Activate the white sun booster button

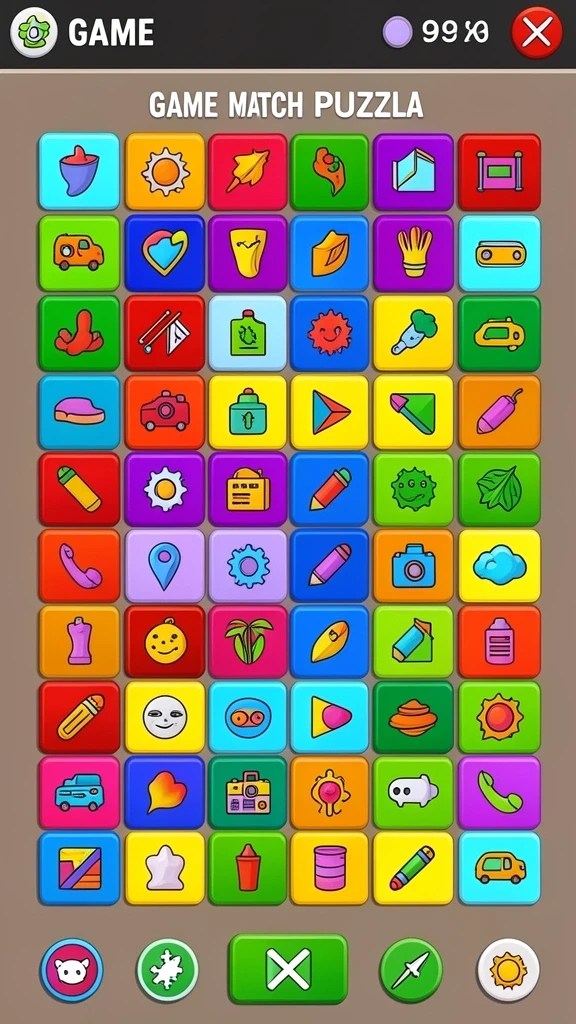click(x=508, y=970)
